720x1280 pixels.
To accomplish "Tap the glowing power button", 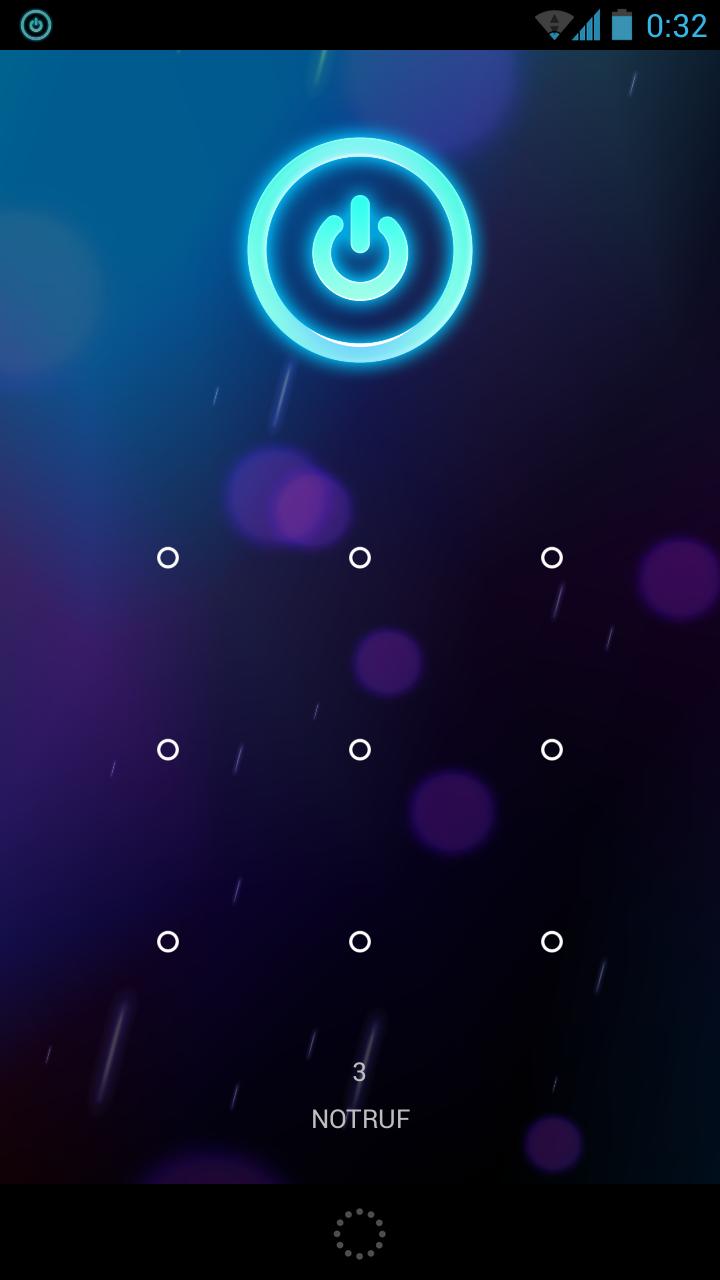I will tap(360, 250).
